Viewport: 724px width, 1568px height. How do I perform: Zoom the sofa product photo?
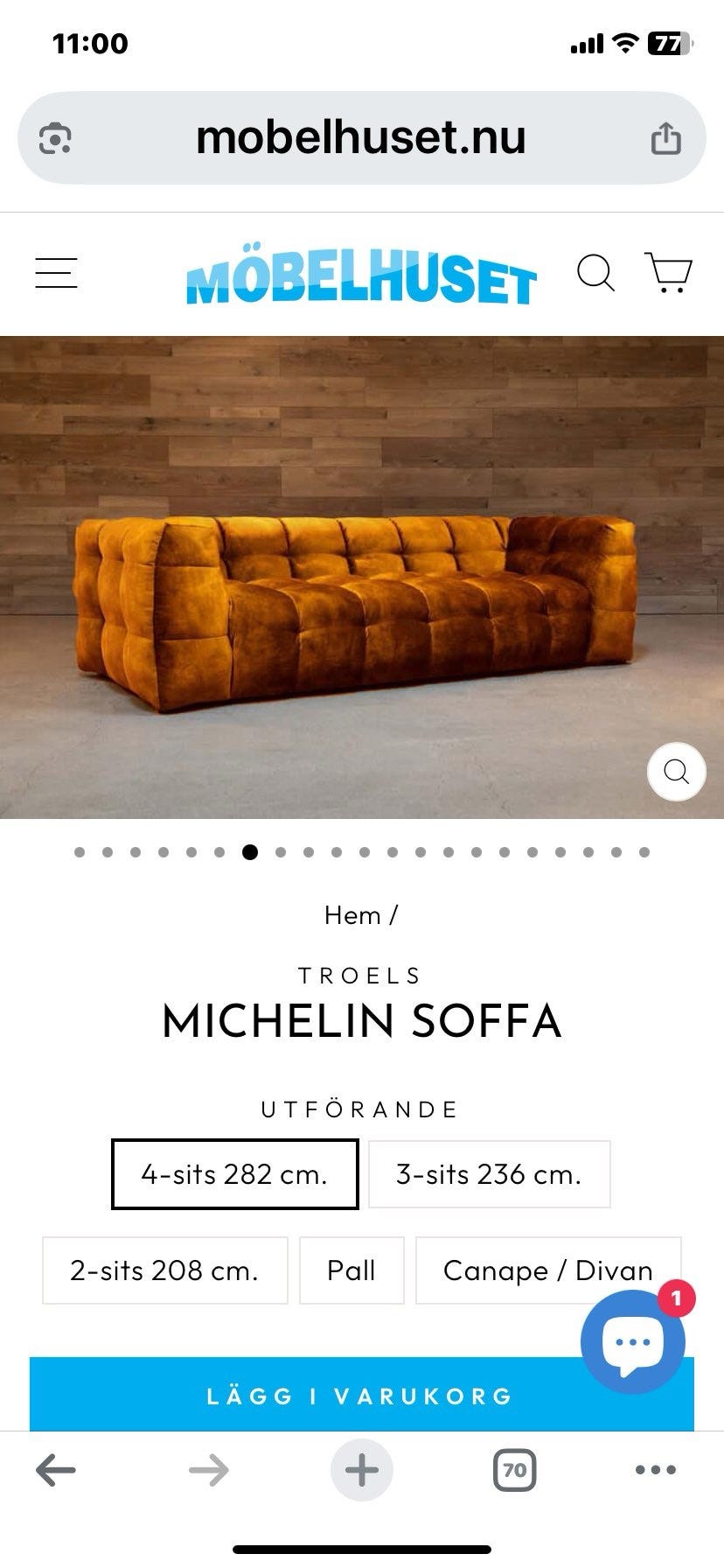[x=676, y=771]
